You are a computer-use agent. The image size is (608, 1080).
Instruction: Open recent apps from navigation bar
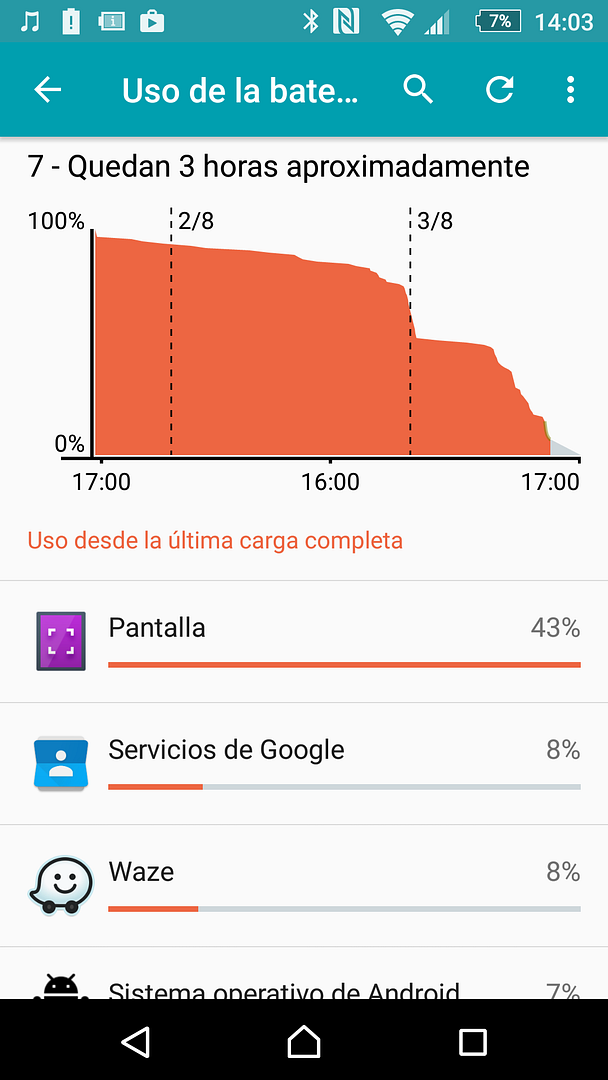(472, 1041)
